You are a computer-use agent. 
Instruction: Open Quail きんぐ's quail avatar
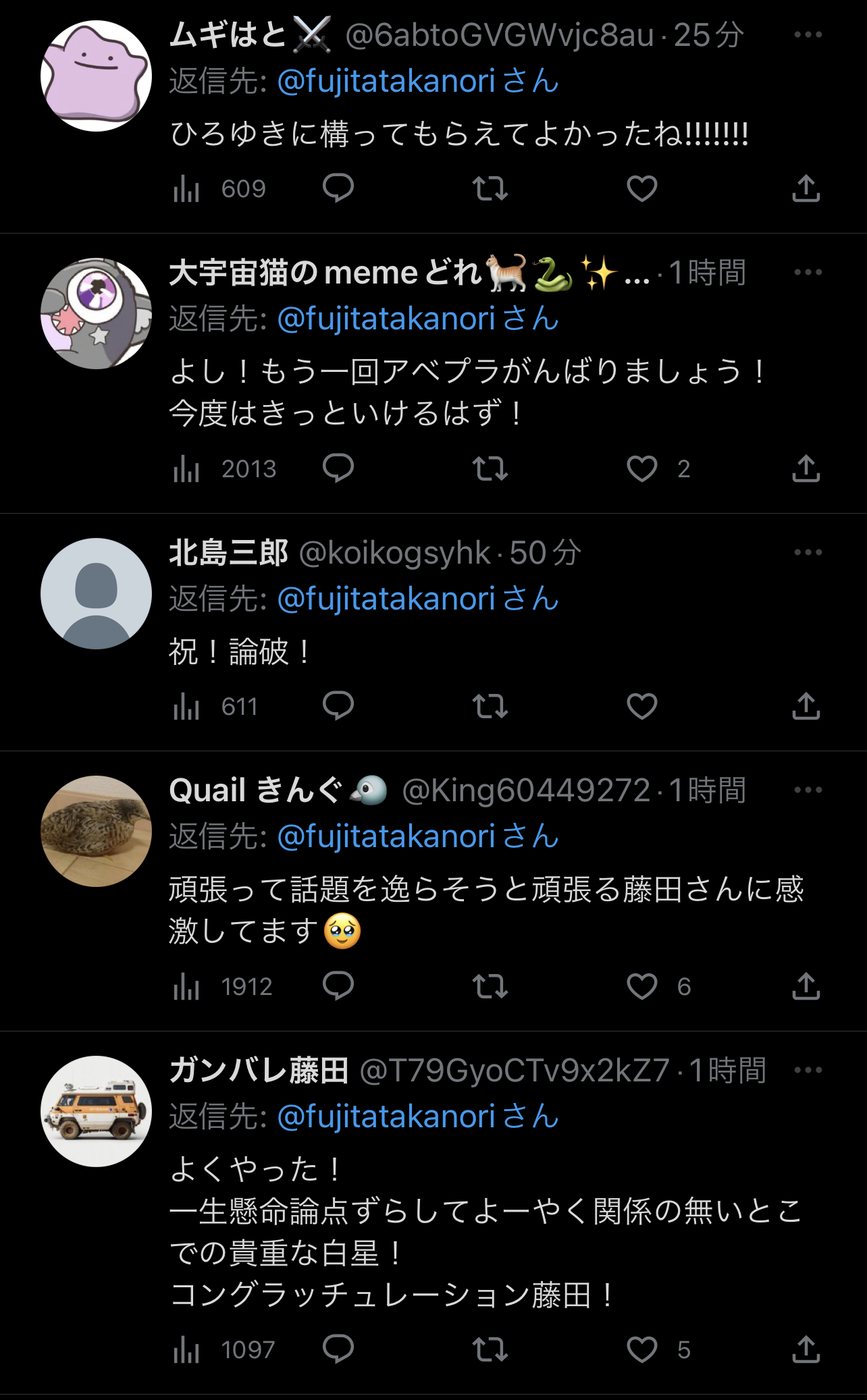point(96,831)
